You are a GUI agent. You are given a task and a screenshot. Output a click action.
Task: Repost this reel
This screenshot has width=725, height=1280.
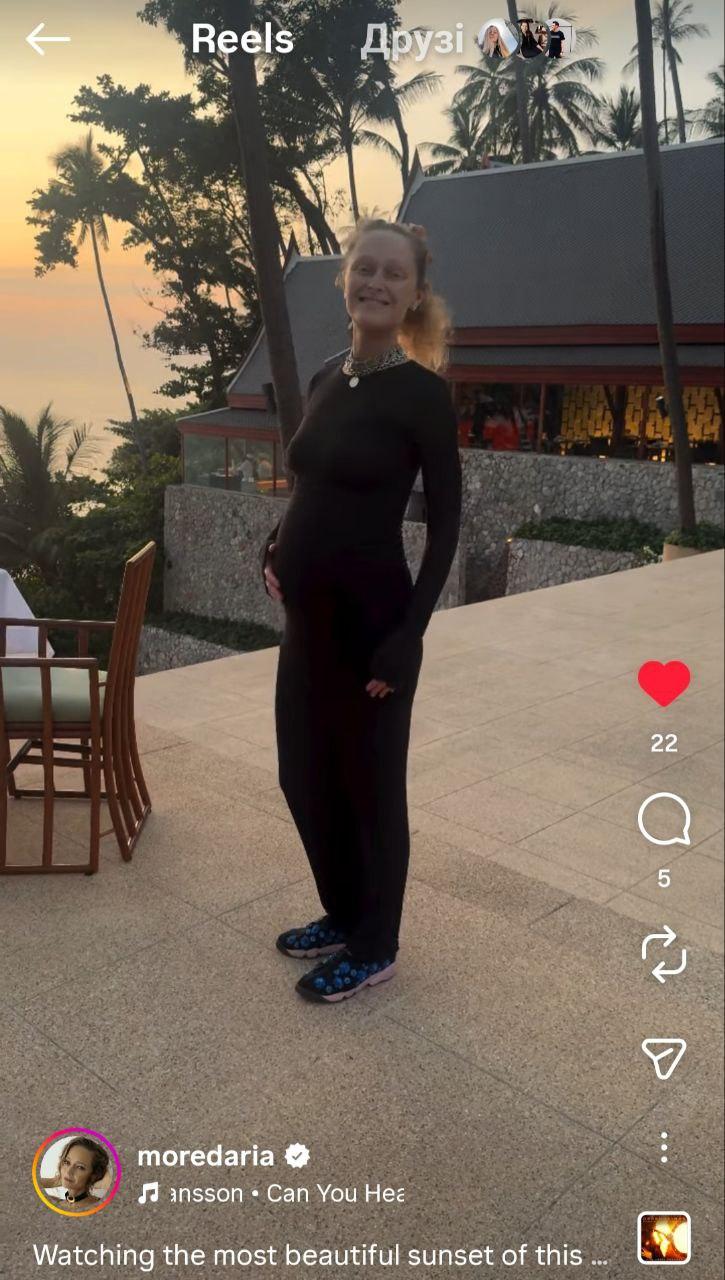664,953
